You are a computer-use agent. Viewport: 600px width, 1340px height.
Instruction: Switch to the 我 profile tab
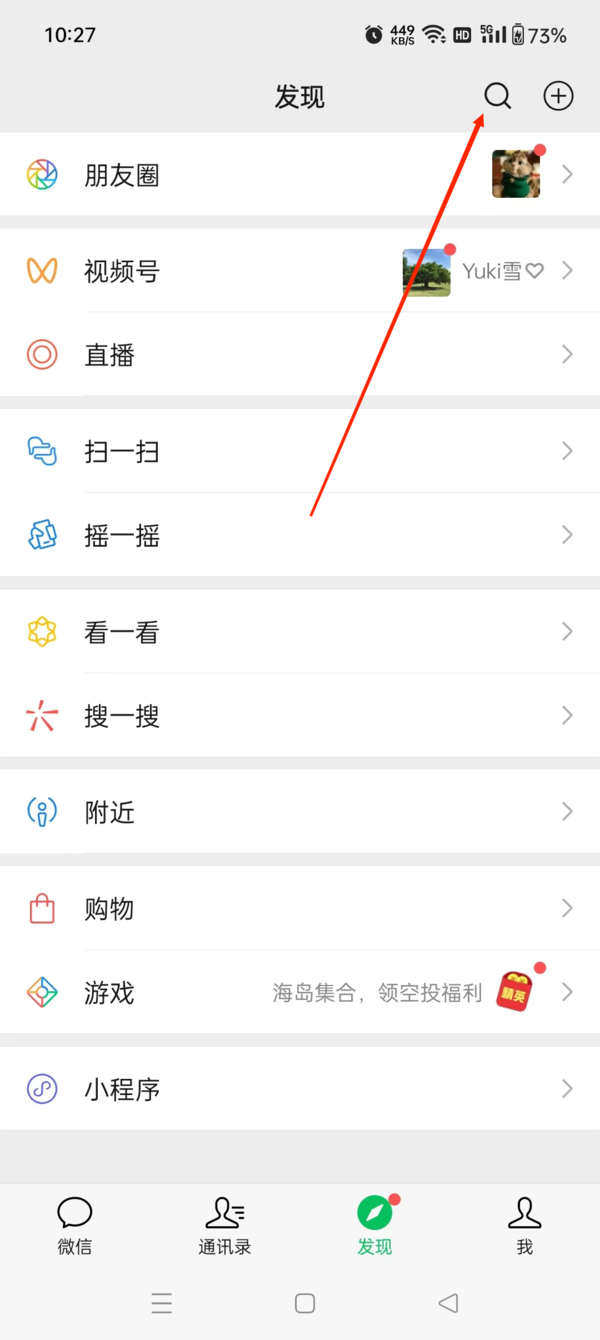524,1225
